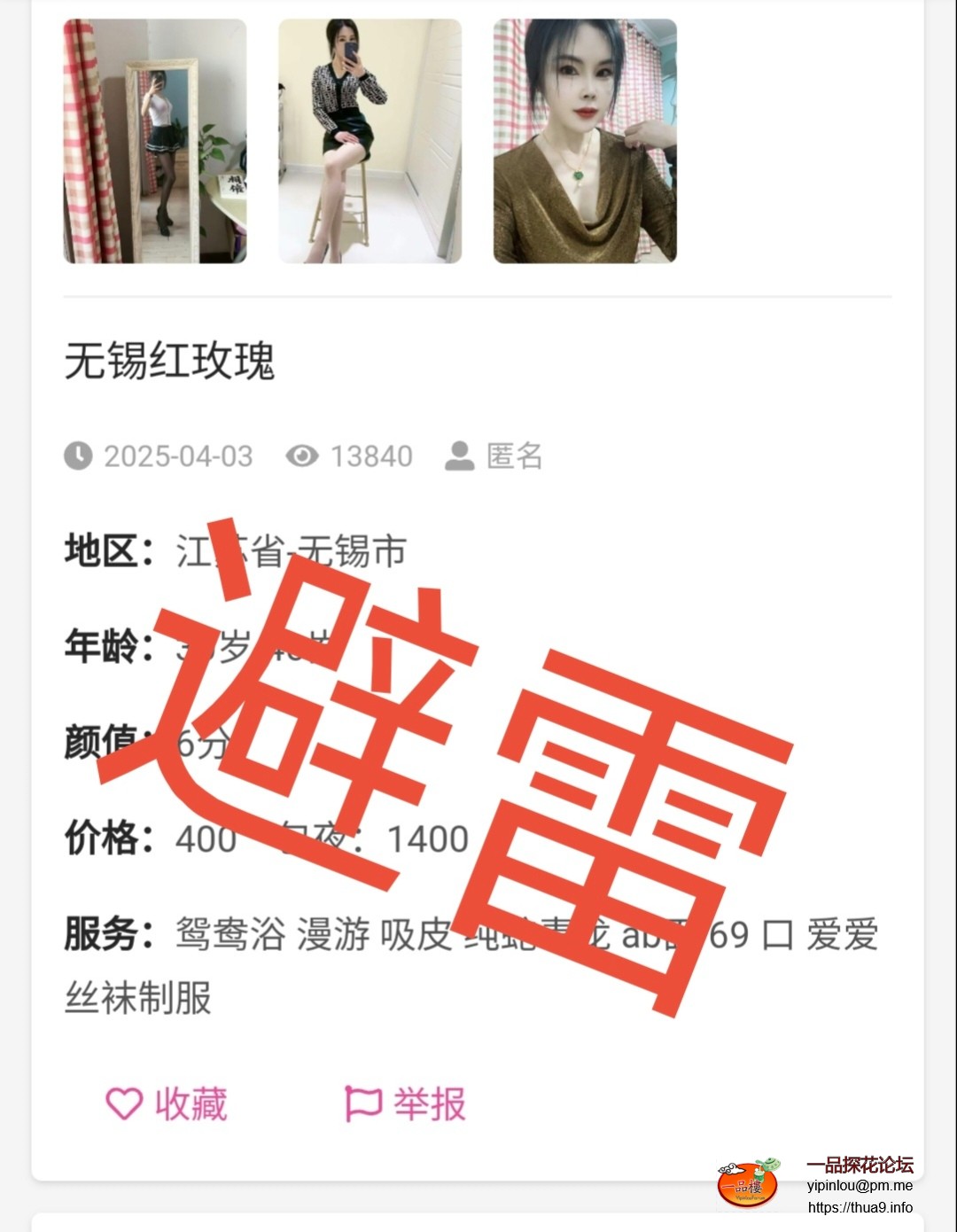Tap 收藏 to favorite this listing

tap(167, 1104)
